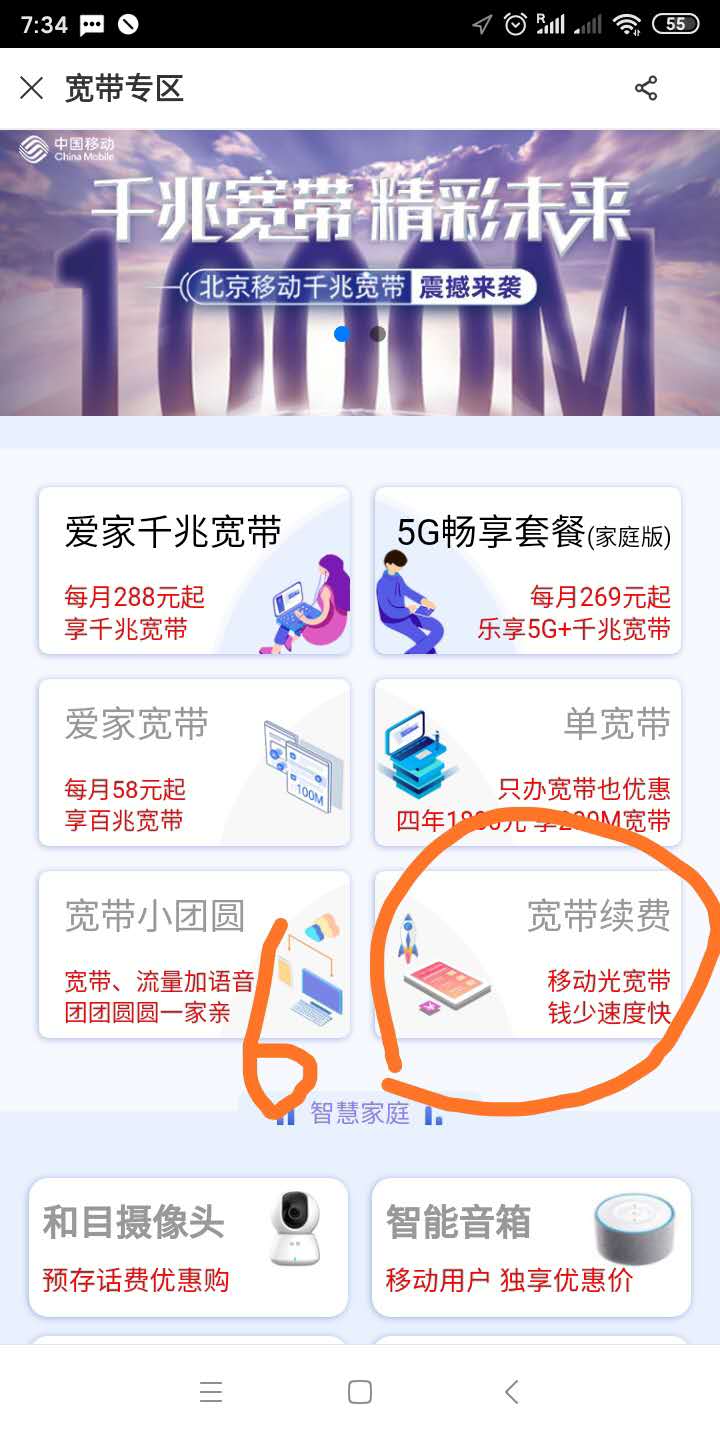Tap the system back button
Screen dimensions: 720x1440
pos(512,1392)
